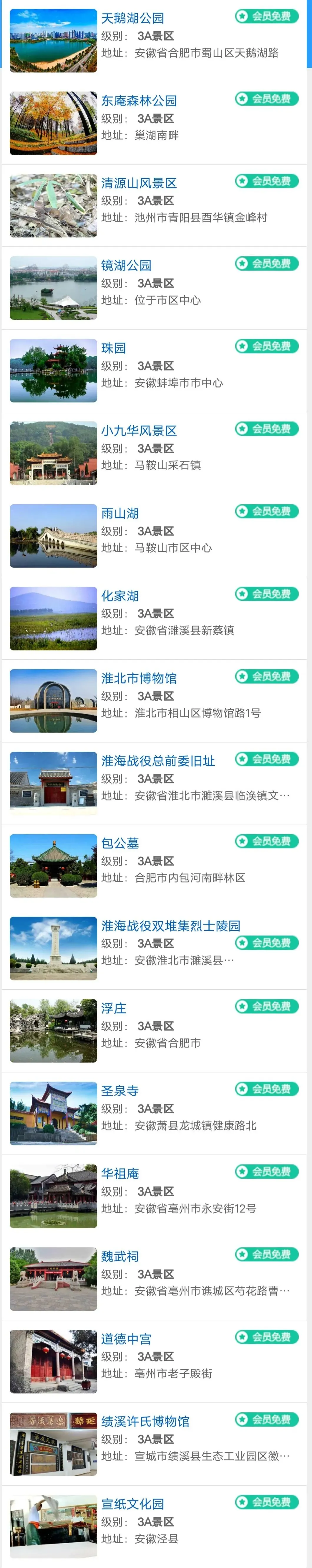View 小九华风景区 details

(x=139, y=431)
